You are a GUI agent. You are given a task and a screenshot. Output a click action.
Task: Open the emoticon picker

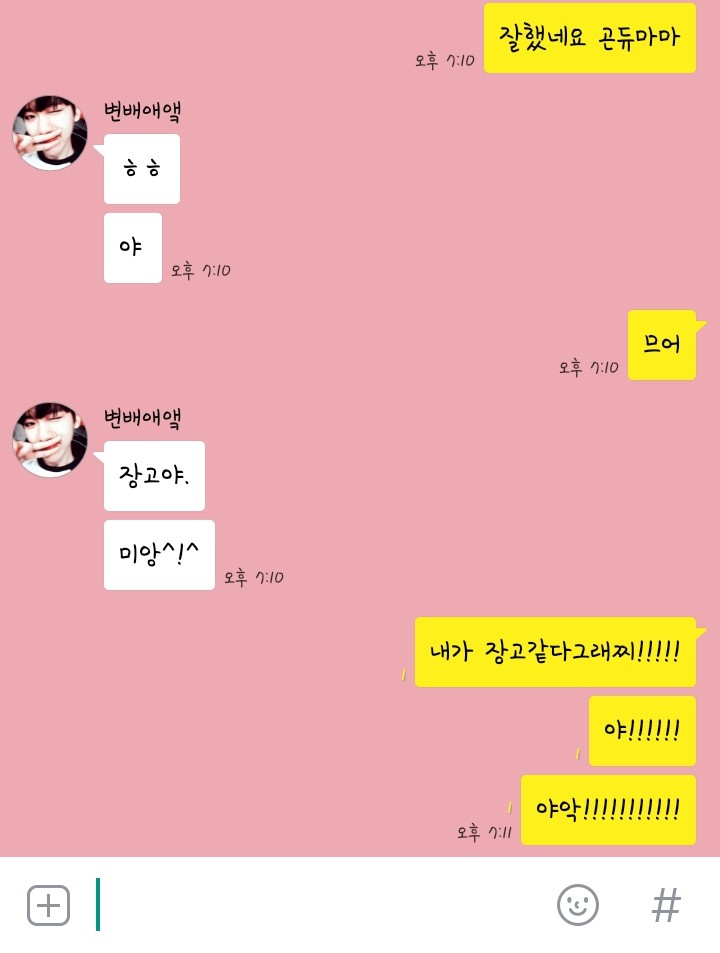pyautogui.click(x=577, y=905)
